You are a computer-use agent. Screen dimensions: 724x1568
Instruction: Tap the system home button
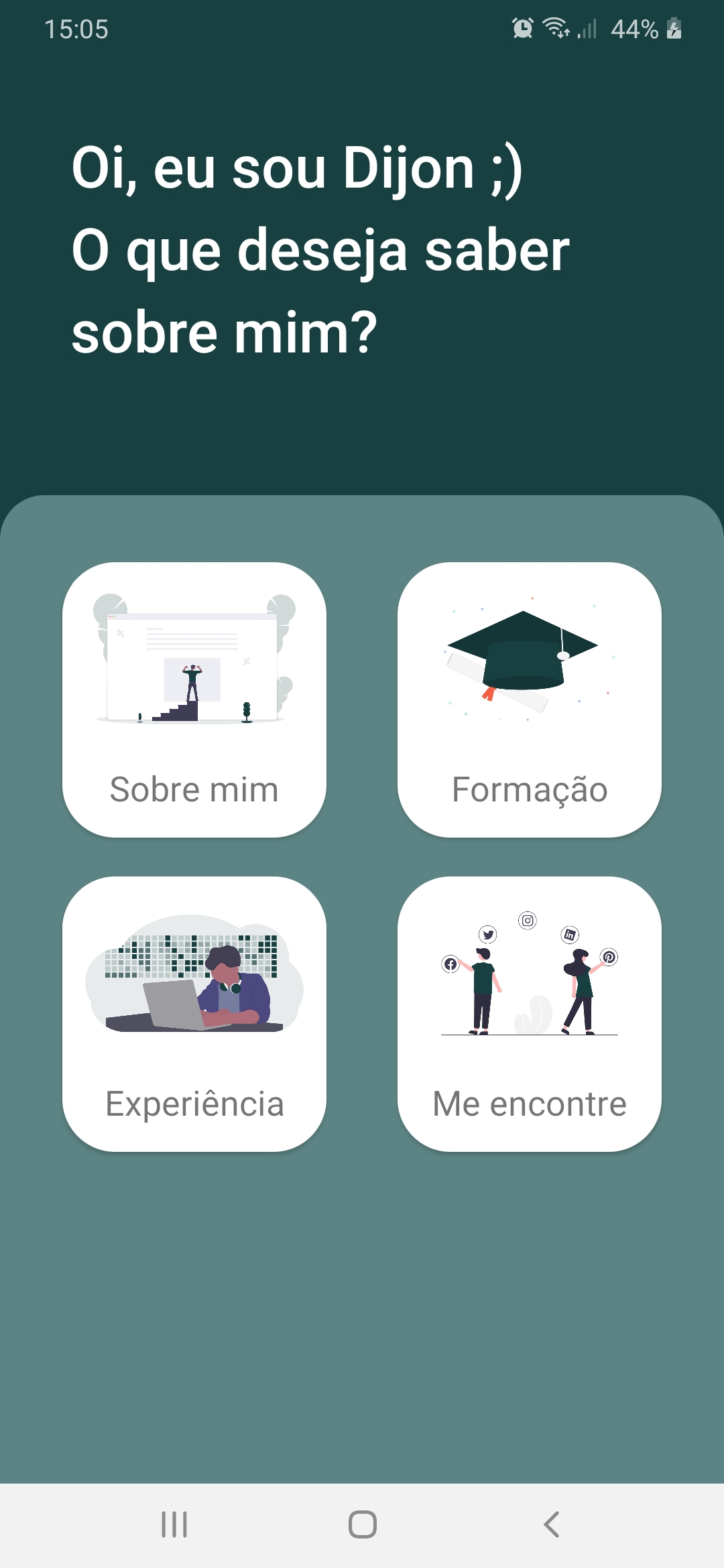[362, 1524]
